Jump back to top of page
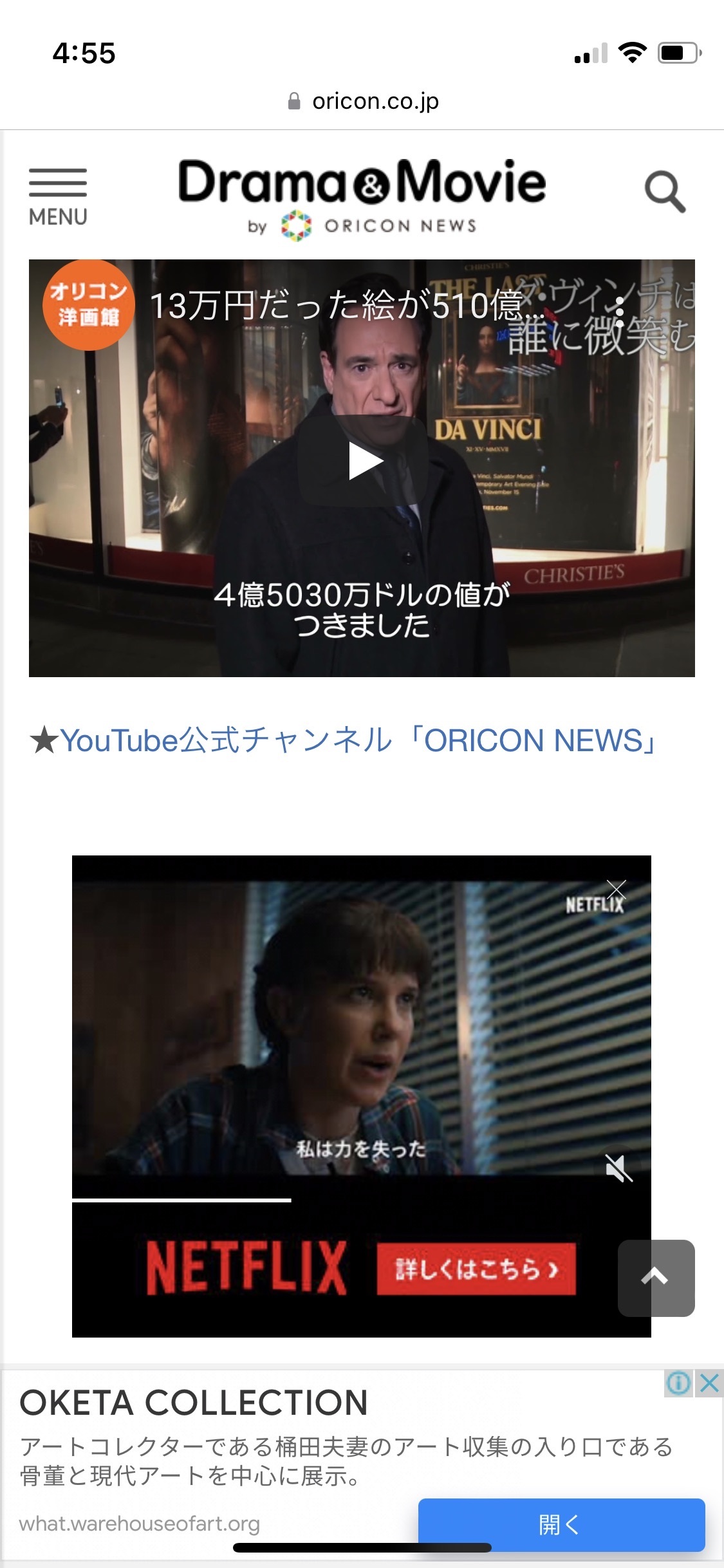The image size is (724, 1568). pyautogui.click(x=656, y=1278)
